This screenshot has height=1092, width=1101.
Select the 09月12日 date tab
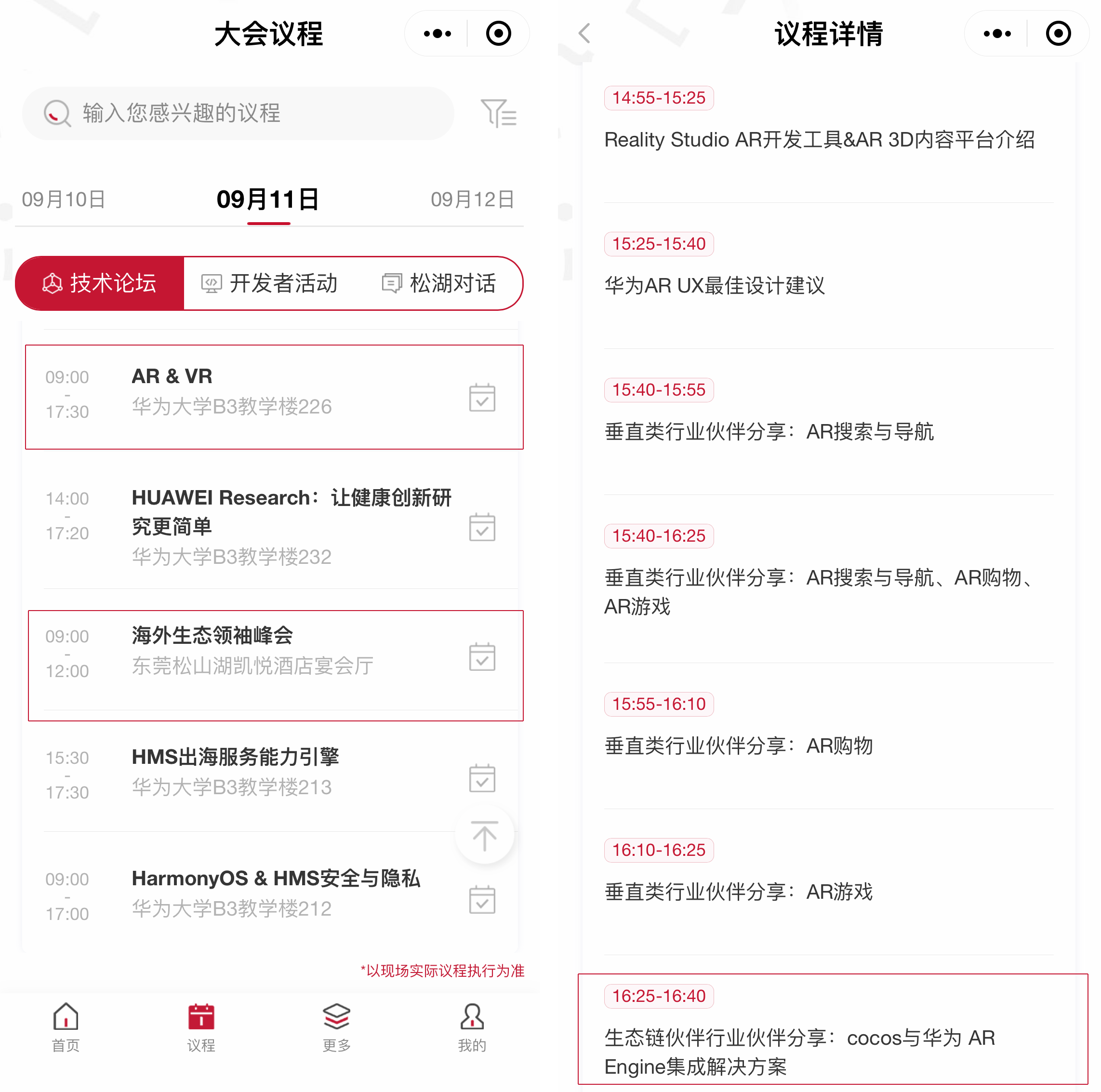[x=472, y=200]
